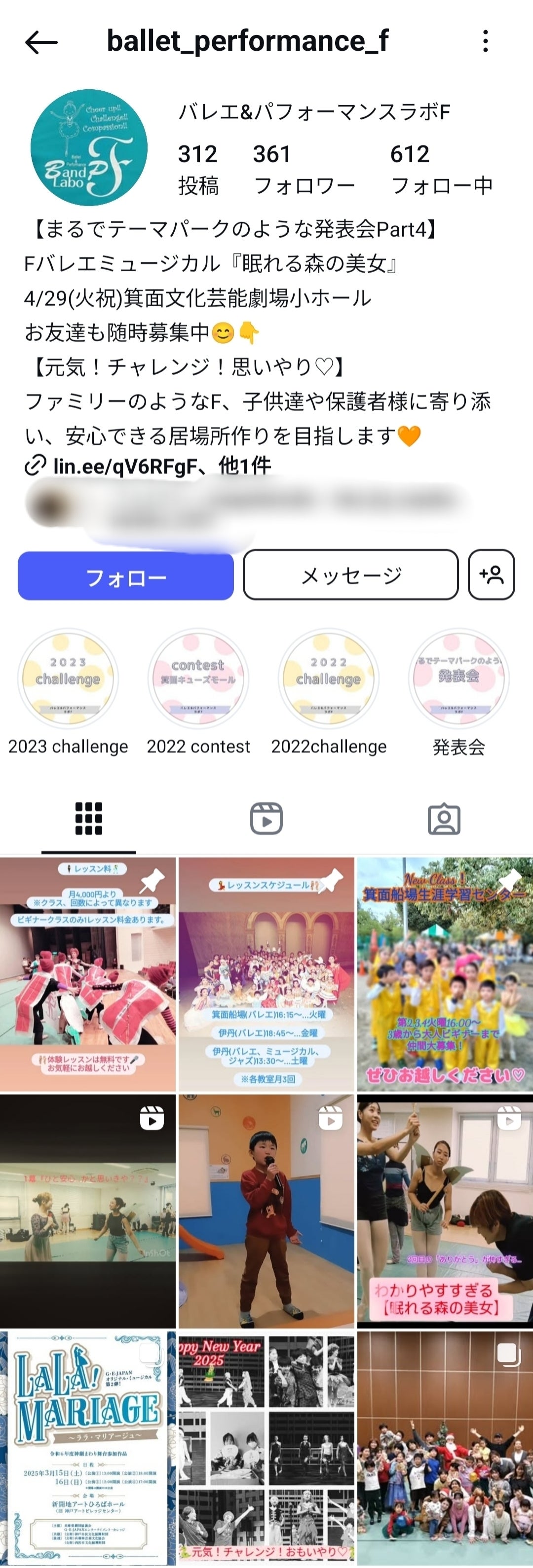
Task: Open the pinned 箕面船場生涯学習センター post
Action: tap(445, 974)
